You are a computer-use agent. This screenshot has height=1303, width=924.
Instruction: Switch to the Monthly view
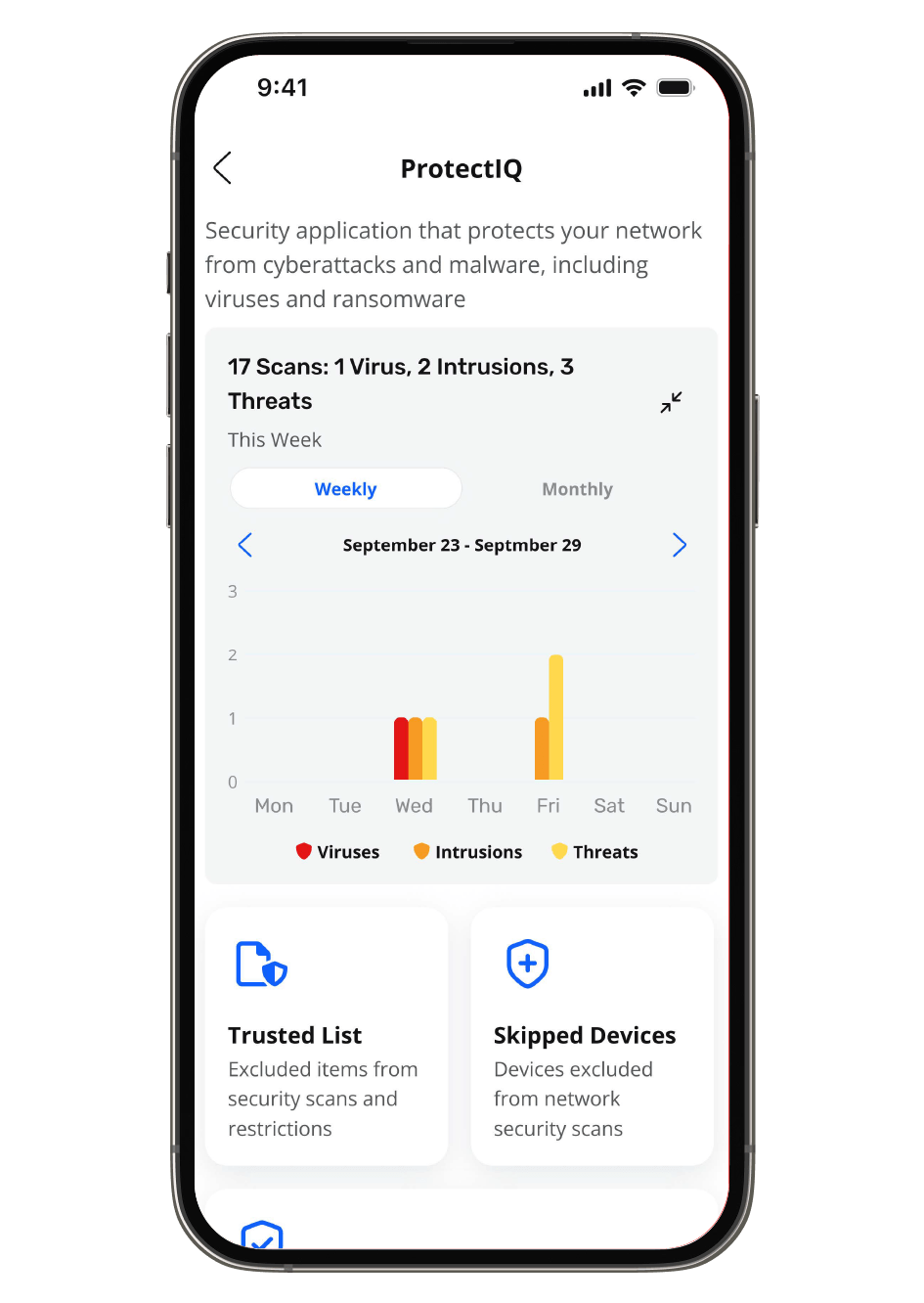coord(577,489)
